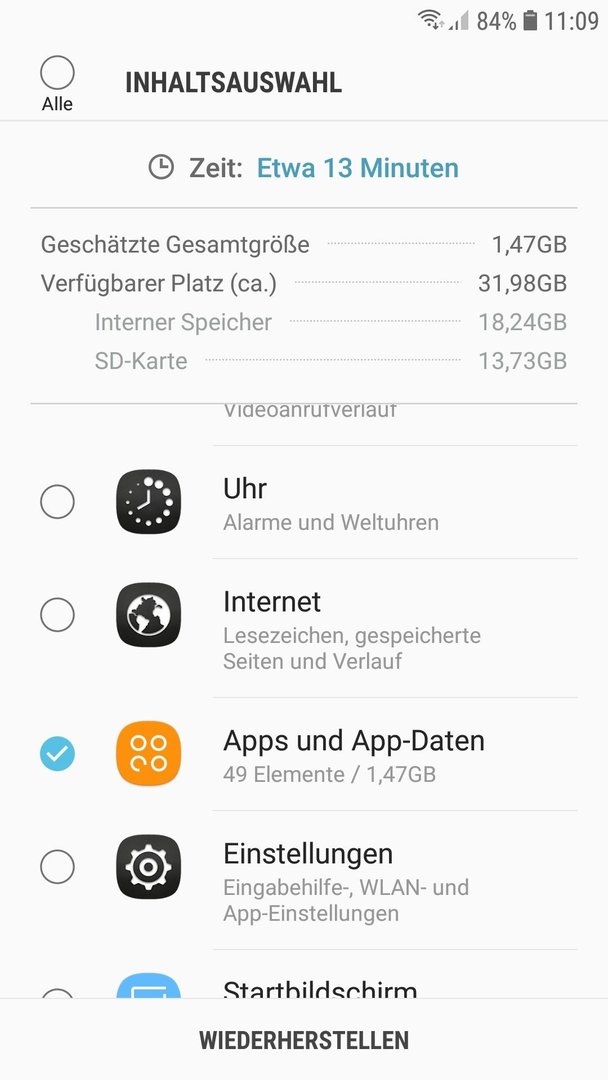The width and height of the screenshot is (608, 1080).
Task: Uncheck Apps und App-Daten
Action: pyautogui.click(x=57, y=754)
